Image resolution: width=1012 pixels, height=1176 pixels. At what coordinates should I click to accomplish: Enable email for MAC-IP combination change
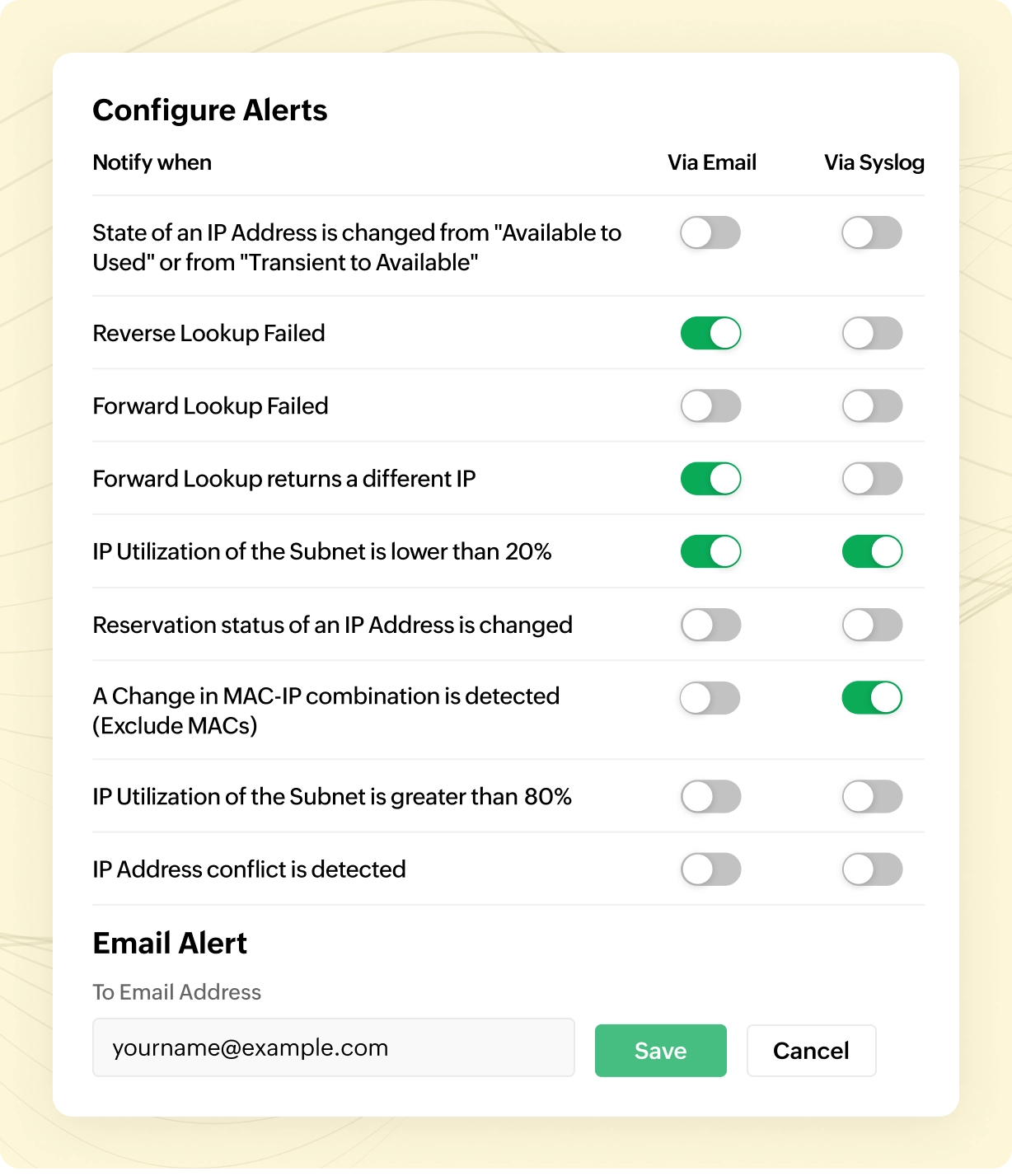(x=710, y=698)
